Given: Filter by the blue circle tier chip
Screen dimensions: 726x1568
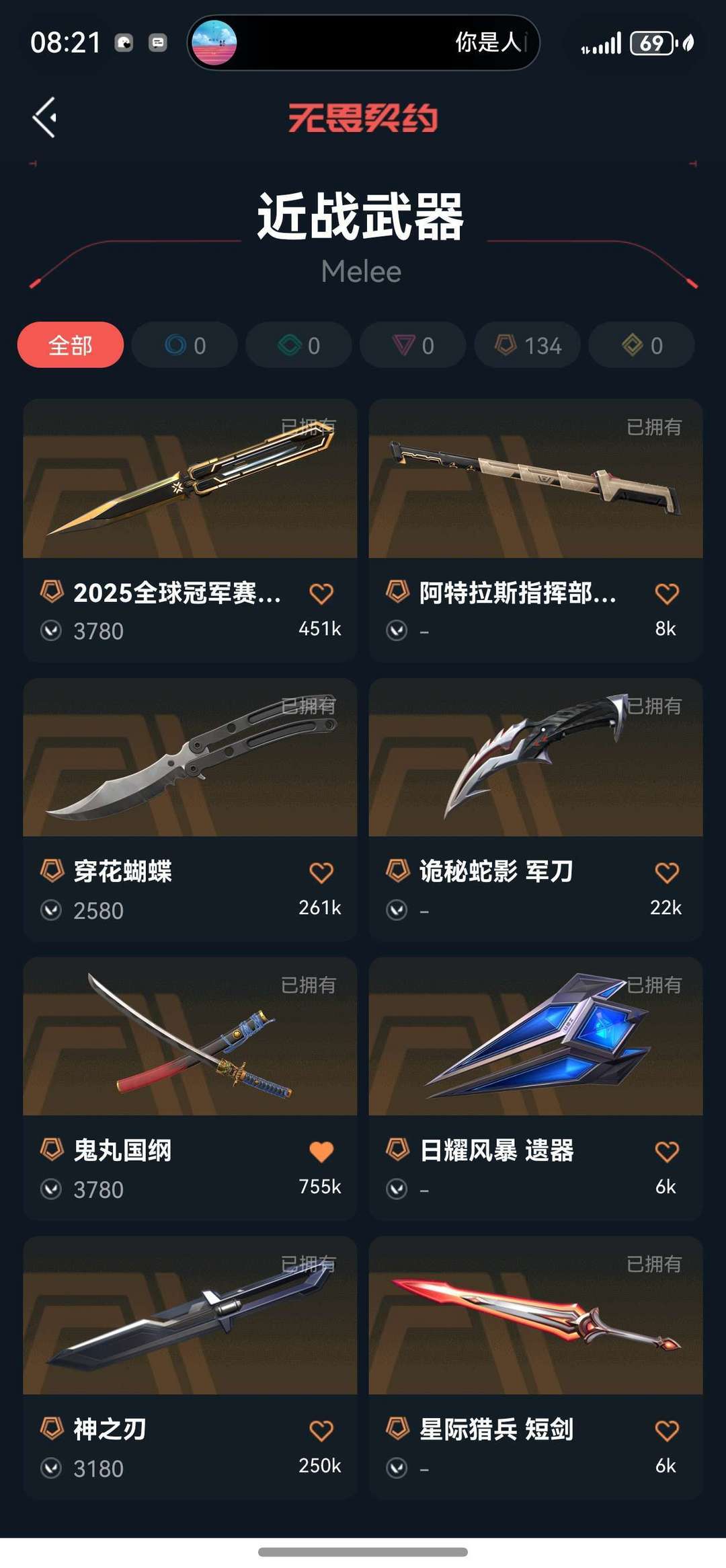Looking at the screenshot, I should 184,345.
